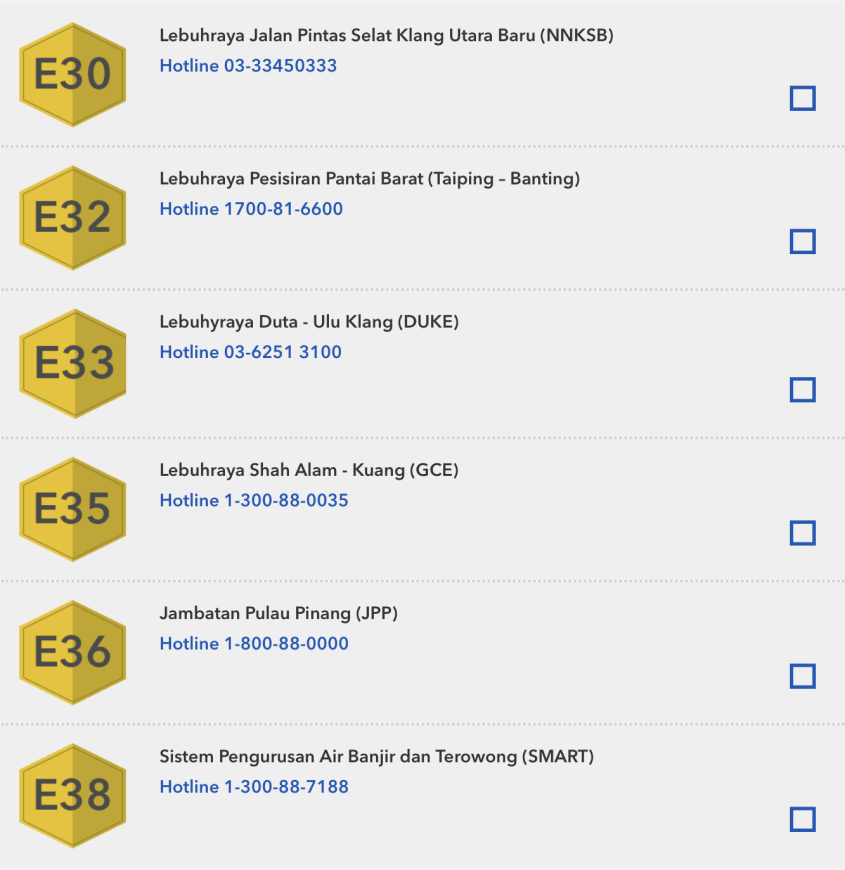Dial hotline 1700-81-6600 for Pesisiran Pantai Barat
The height and width of the screenshot is (870, 845).
tap(251, 209)
